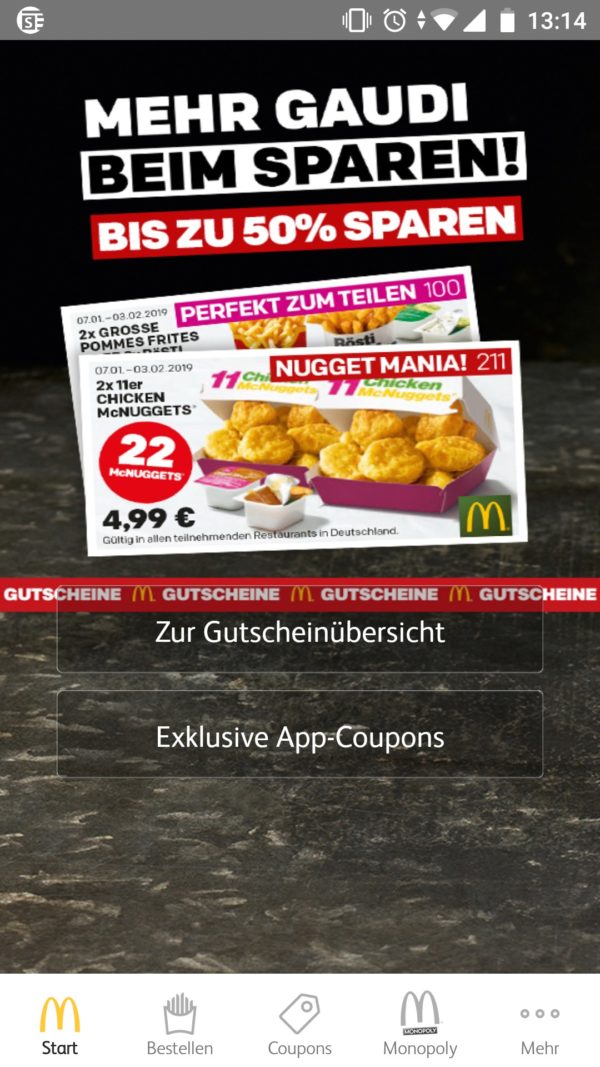Switch to the Coupons tab
The width and height of the screenshot is (600, 1067).
300,1024
